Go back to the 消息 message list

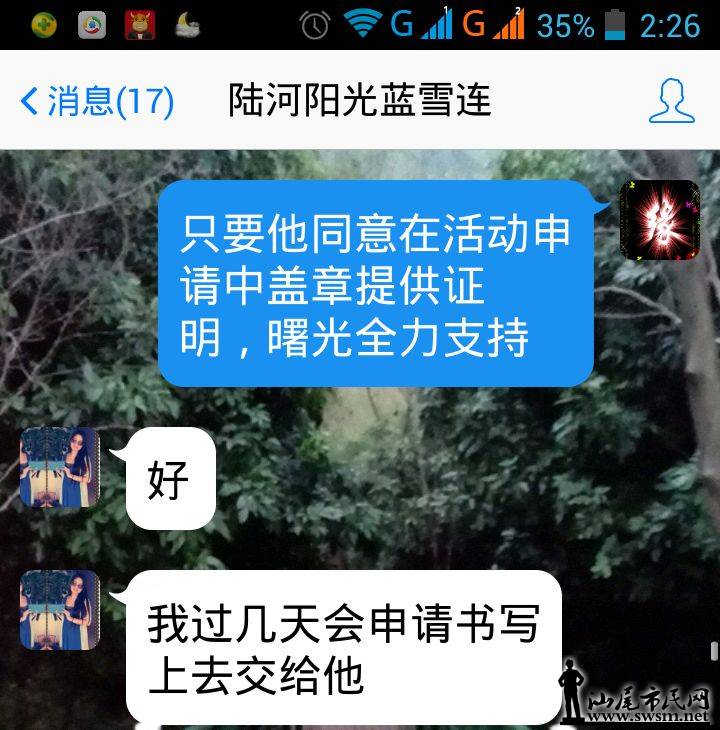coord(96,101)
